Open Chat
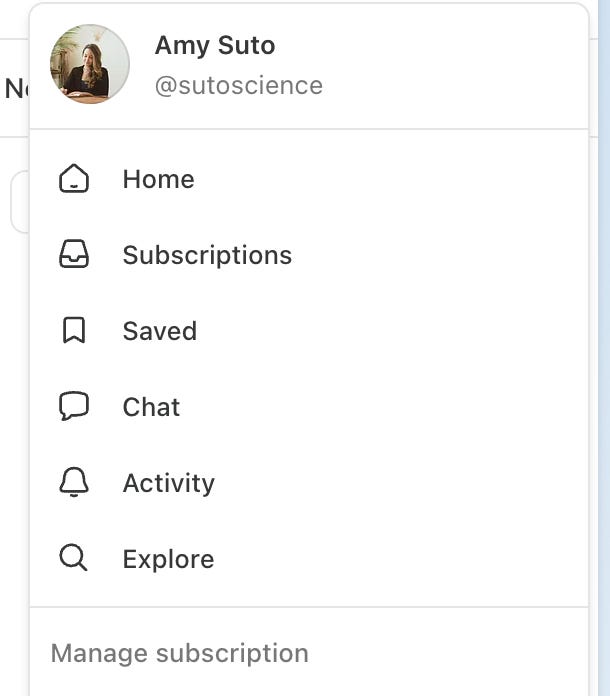The image size is (610, 696). click(309, 407)
